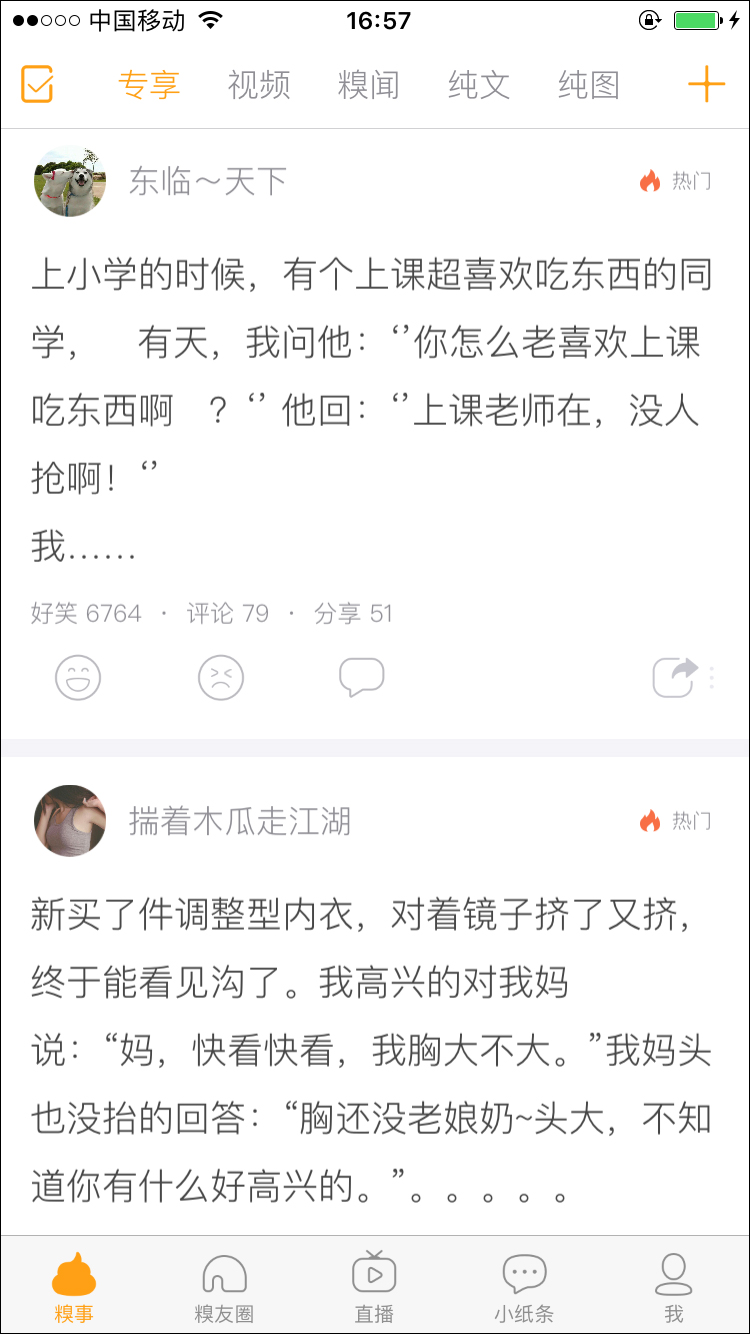Open the 我 profile tab
This screenshot has height=1334, width=750.
click(x=674, y=1287)
